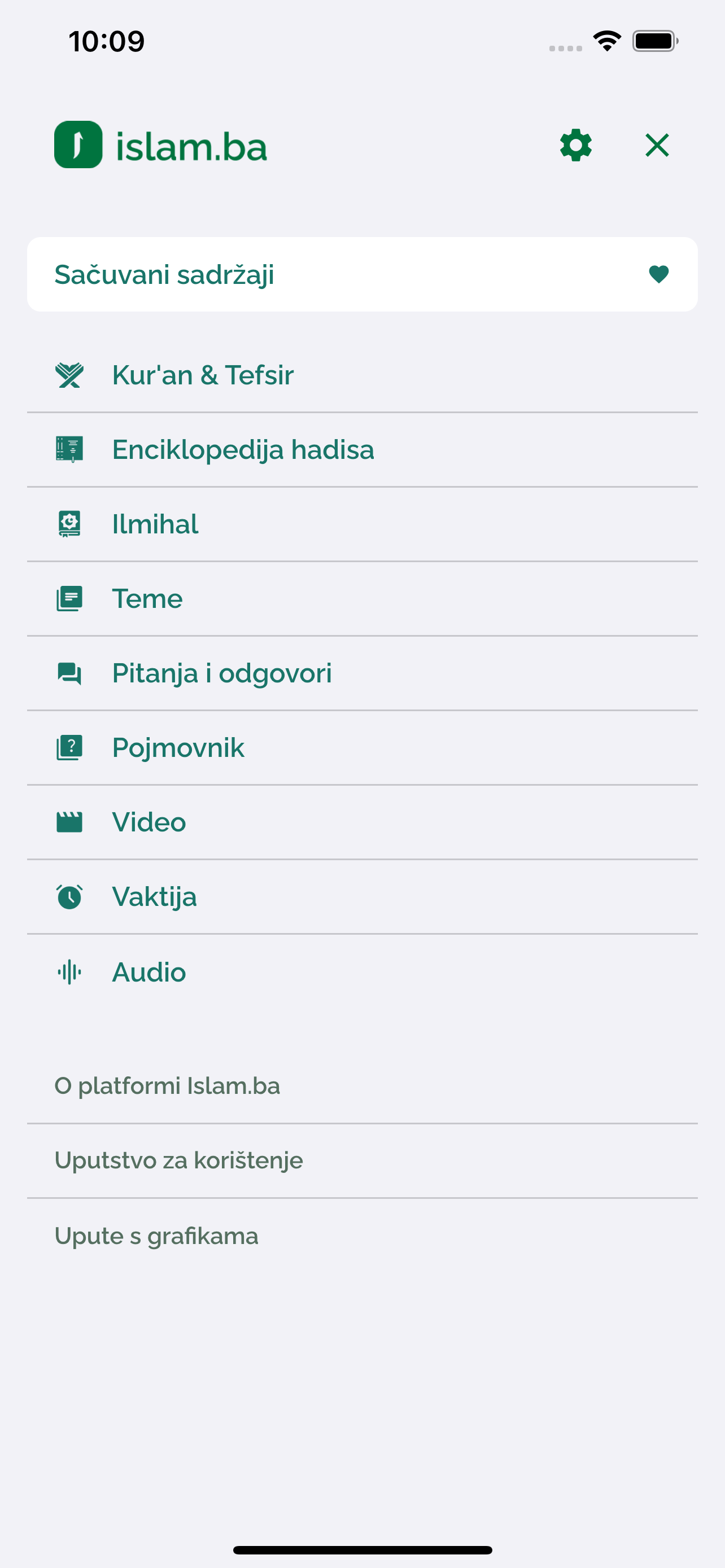
Task: Open the Audio section
Action: (x=149, y=972)
